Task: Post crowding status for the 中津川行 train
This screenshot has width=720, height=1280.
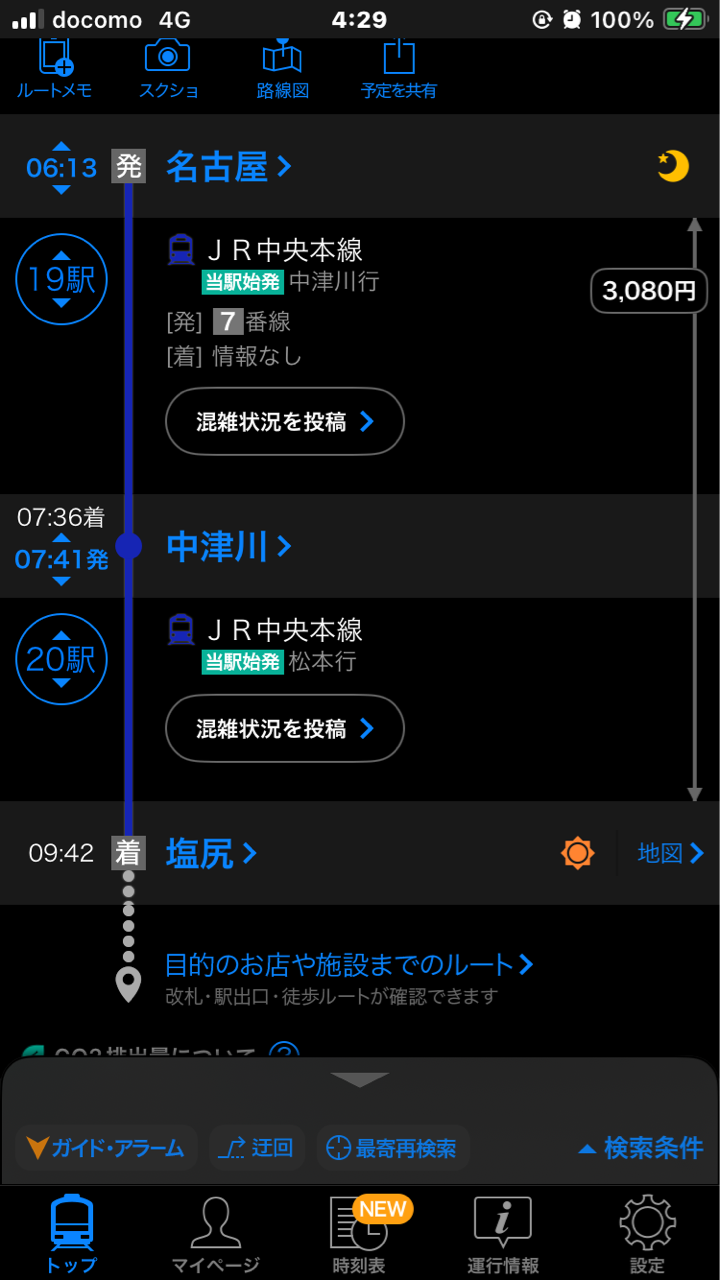Action: 284,422
